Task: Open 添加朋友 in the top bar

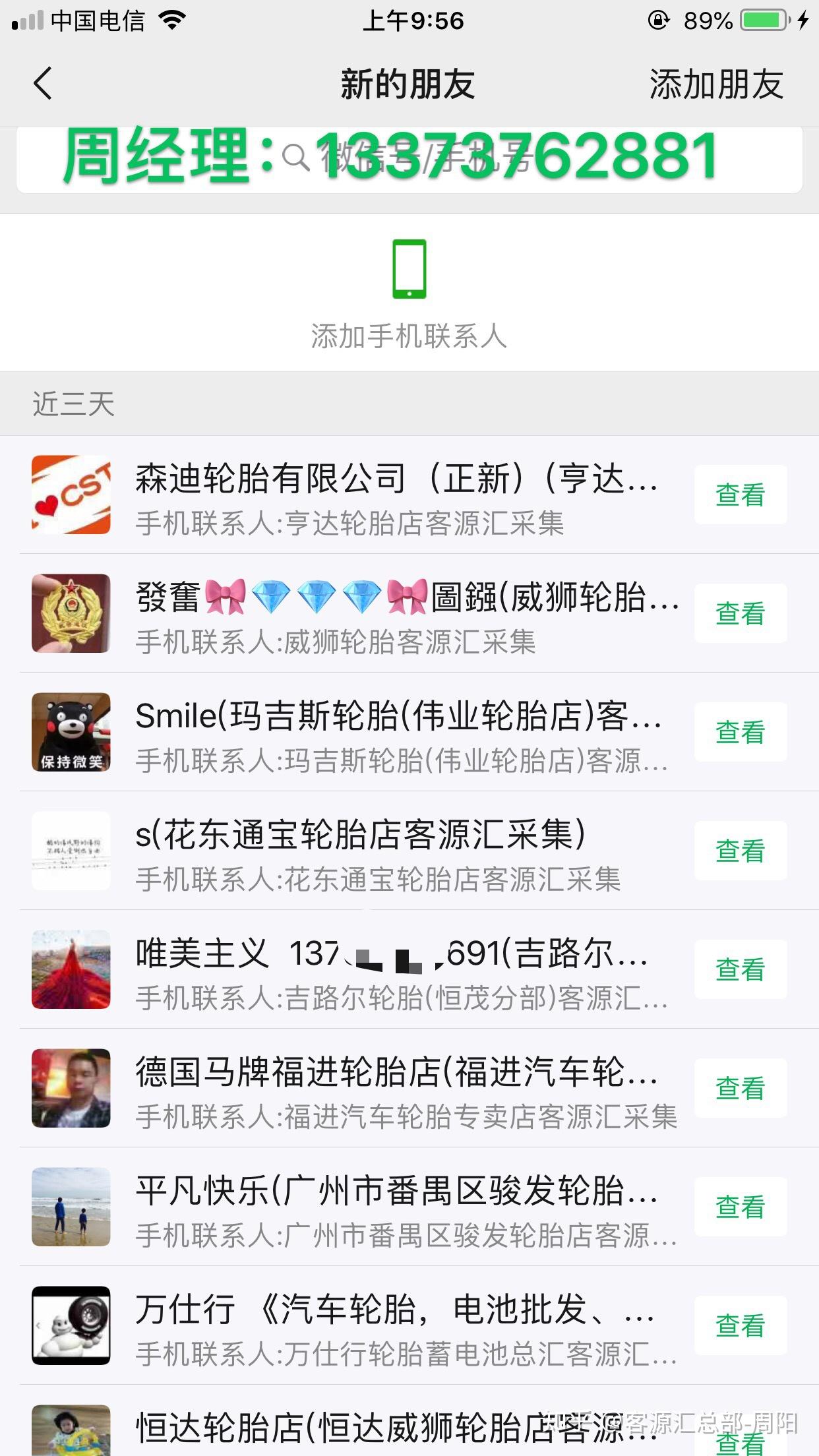Action: pos(716,84)
